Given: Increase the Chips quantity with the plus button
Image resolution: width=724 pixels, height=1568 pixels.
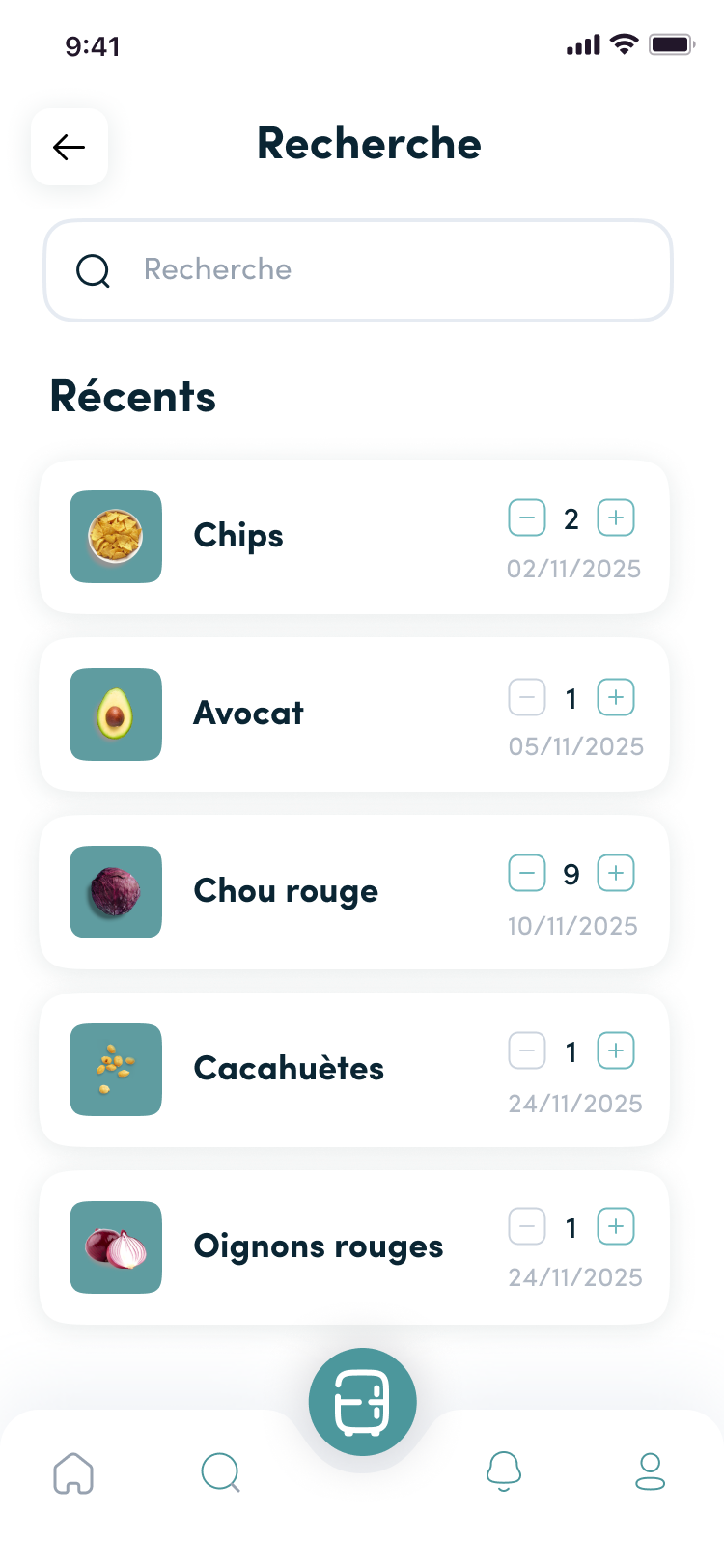Looking at the screenshot, I should 615,518.
